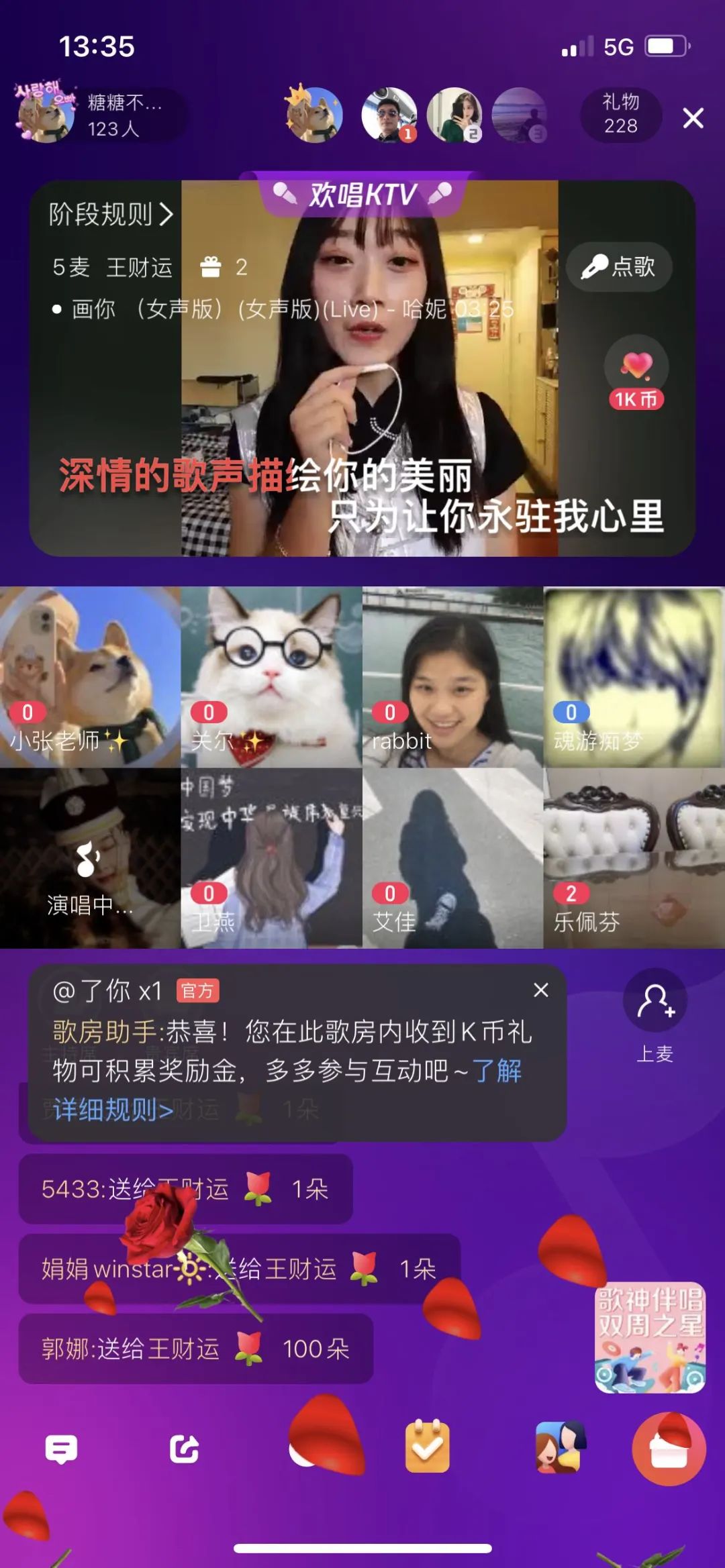This screenshot has height=1568, width=725.
Task: Open 魂游痴梦 seat profile
Action: click(x=634, y=678)
